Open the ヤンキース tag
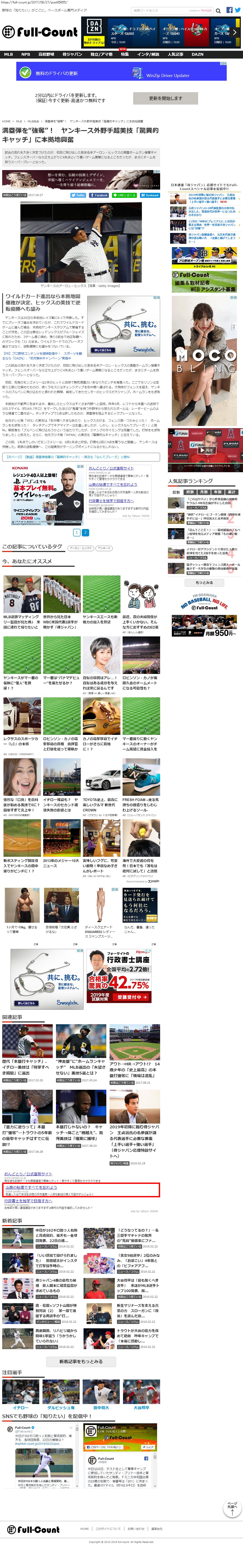The image size is (243, 1568). click(104, 548)
